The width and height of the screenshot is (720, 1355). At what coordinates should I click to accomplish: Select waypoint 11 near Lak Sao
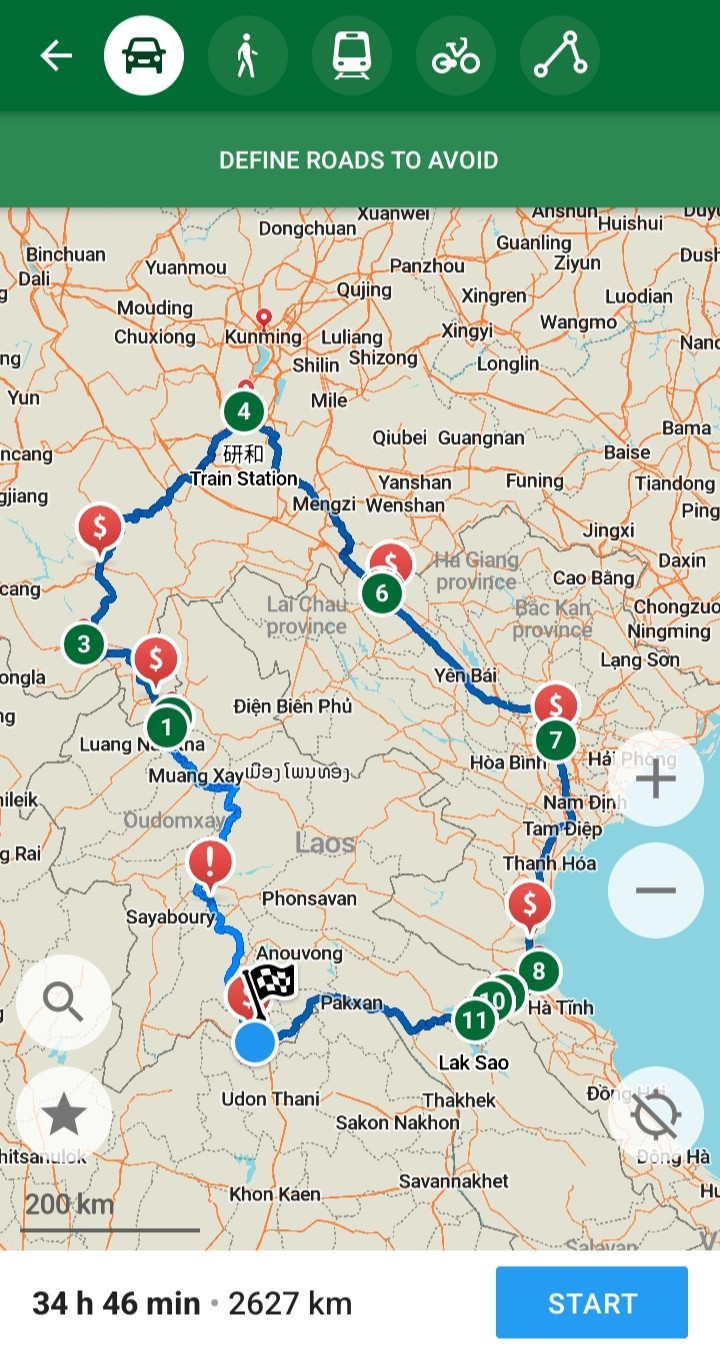[475, 1021]
